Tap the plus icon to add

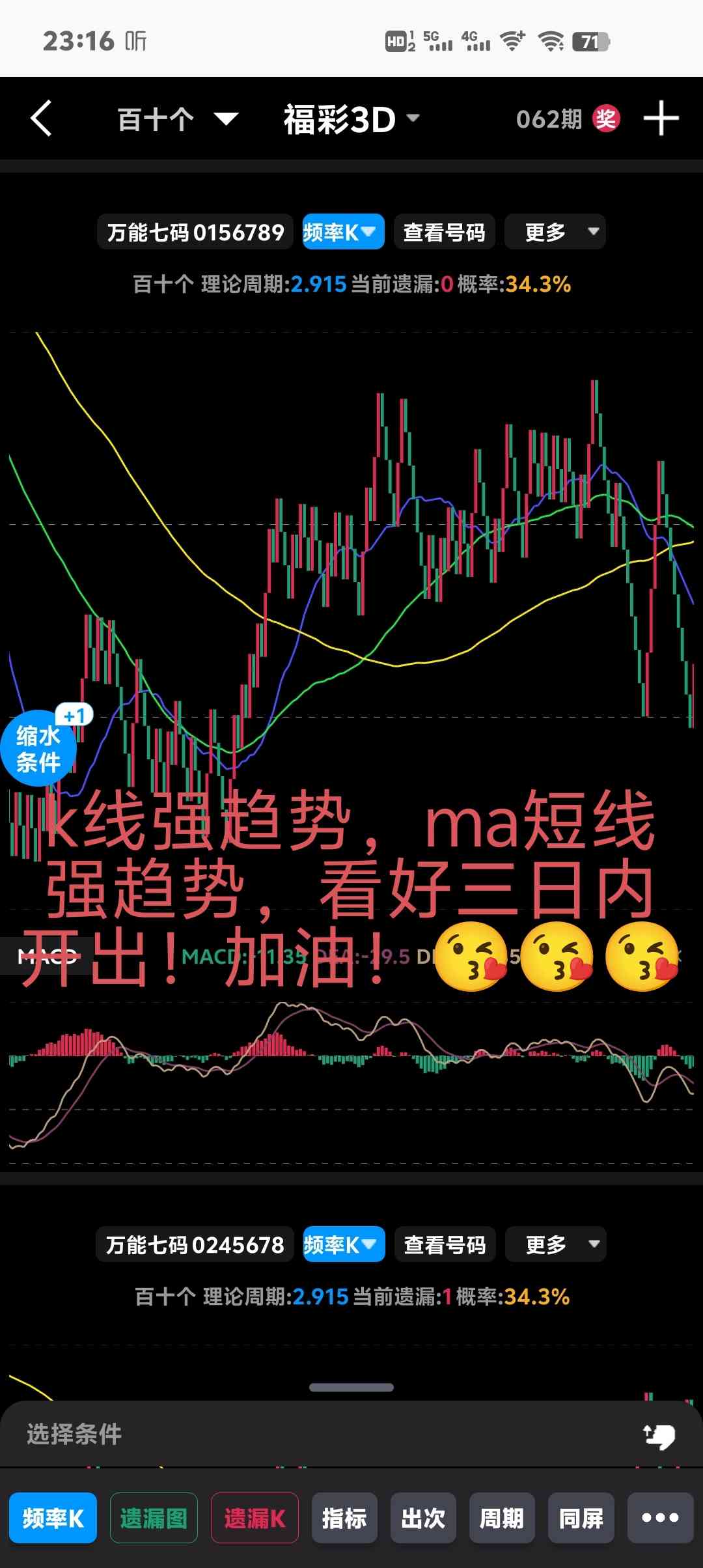[661, 119]
